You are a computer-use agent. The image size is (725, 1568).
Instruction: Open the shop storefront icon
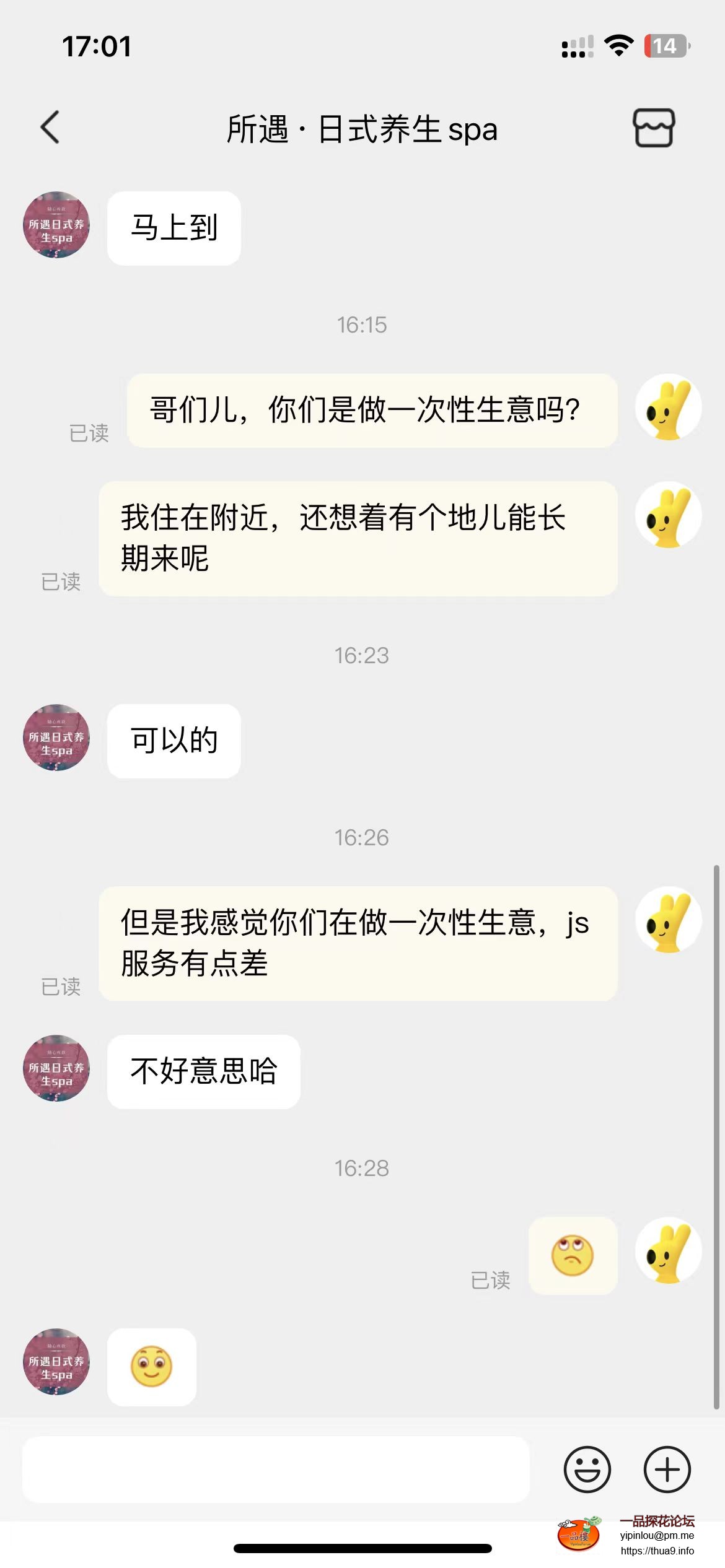click(x=654, y=128)
